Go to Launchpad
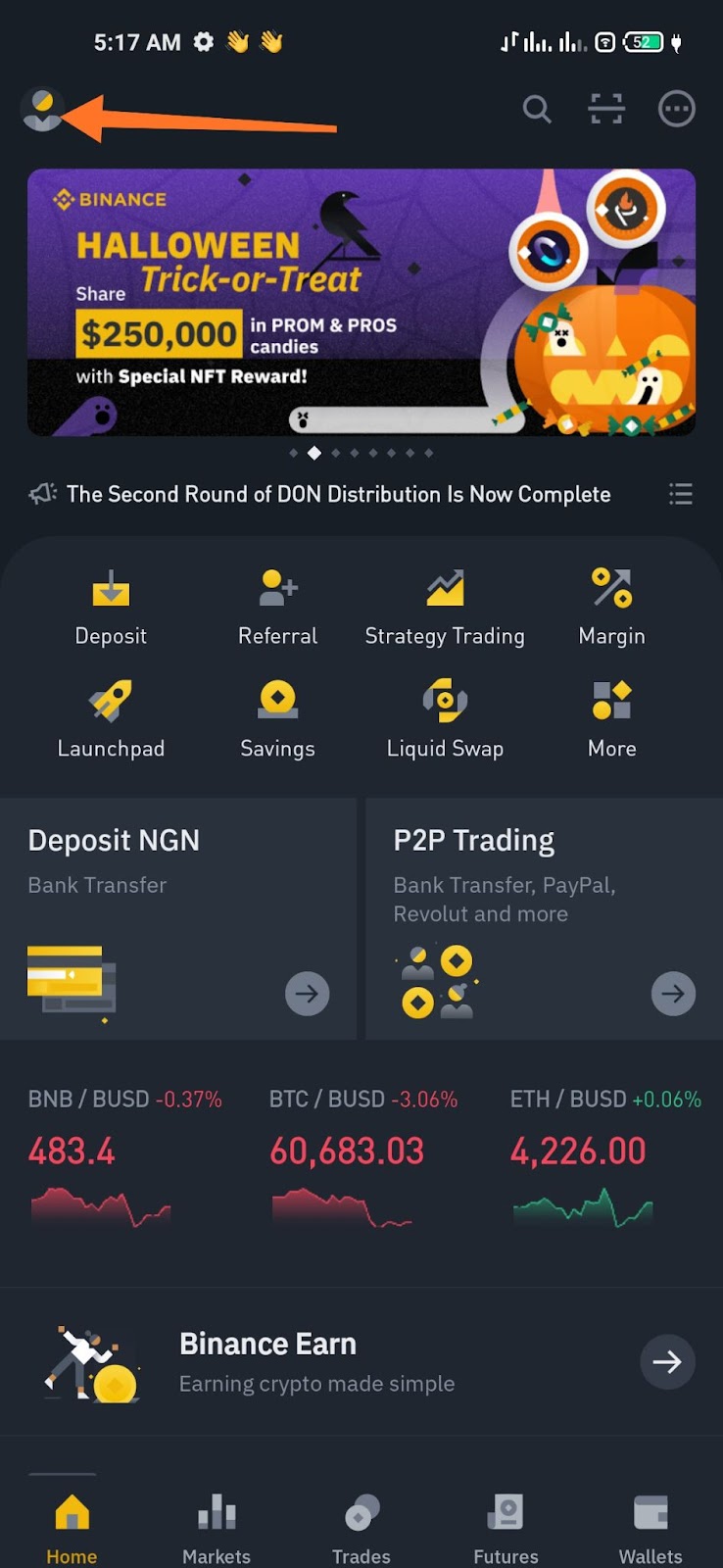The image size is (723, 1568). tap(111, 720)
